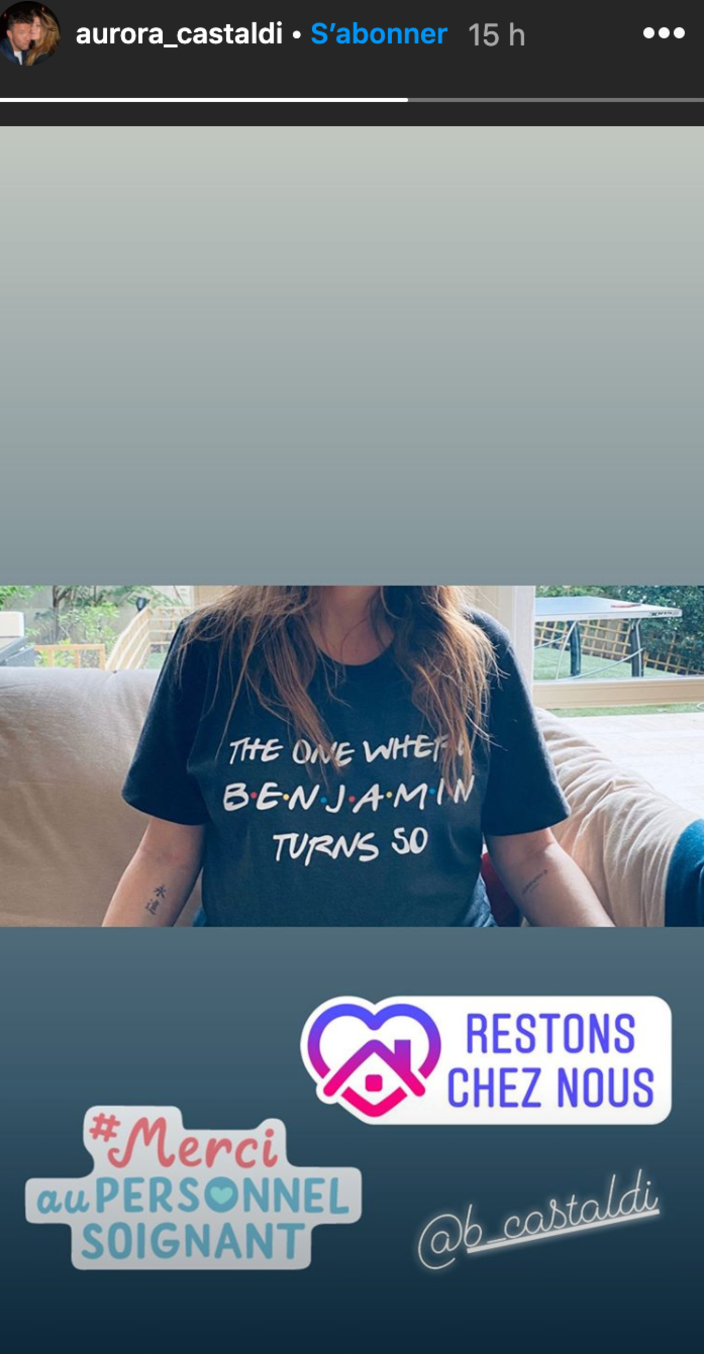Image resolution: width=704 pixels, height=1354 pixels.
Task: Open aurora_castaldi's profile picture
Action: pos(30,35)
